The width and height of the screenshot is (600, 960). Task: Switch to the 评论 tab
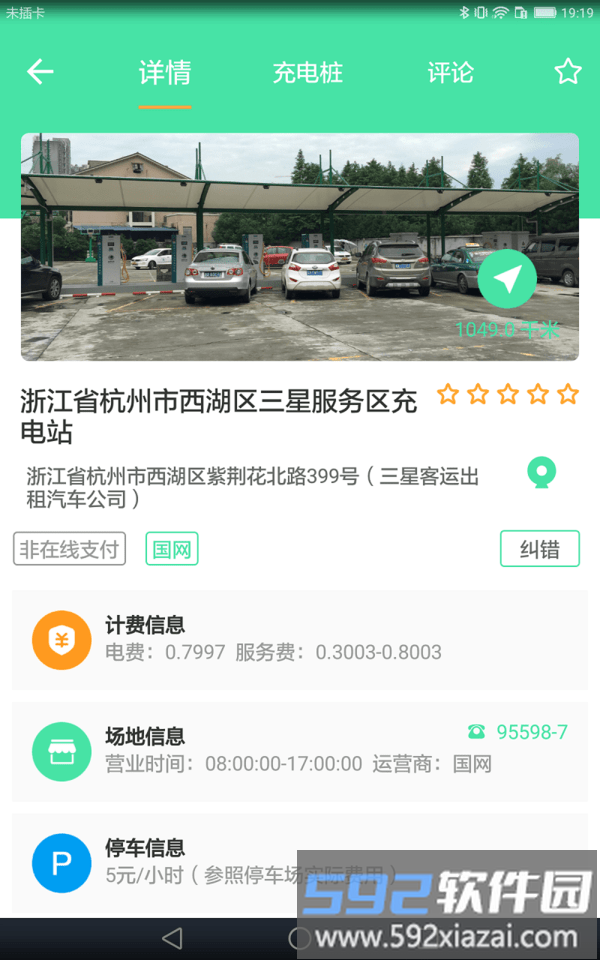(450, 73)
